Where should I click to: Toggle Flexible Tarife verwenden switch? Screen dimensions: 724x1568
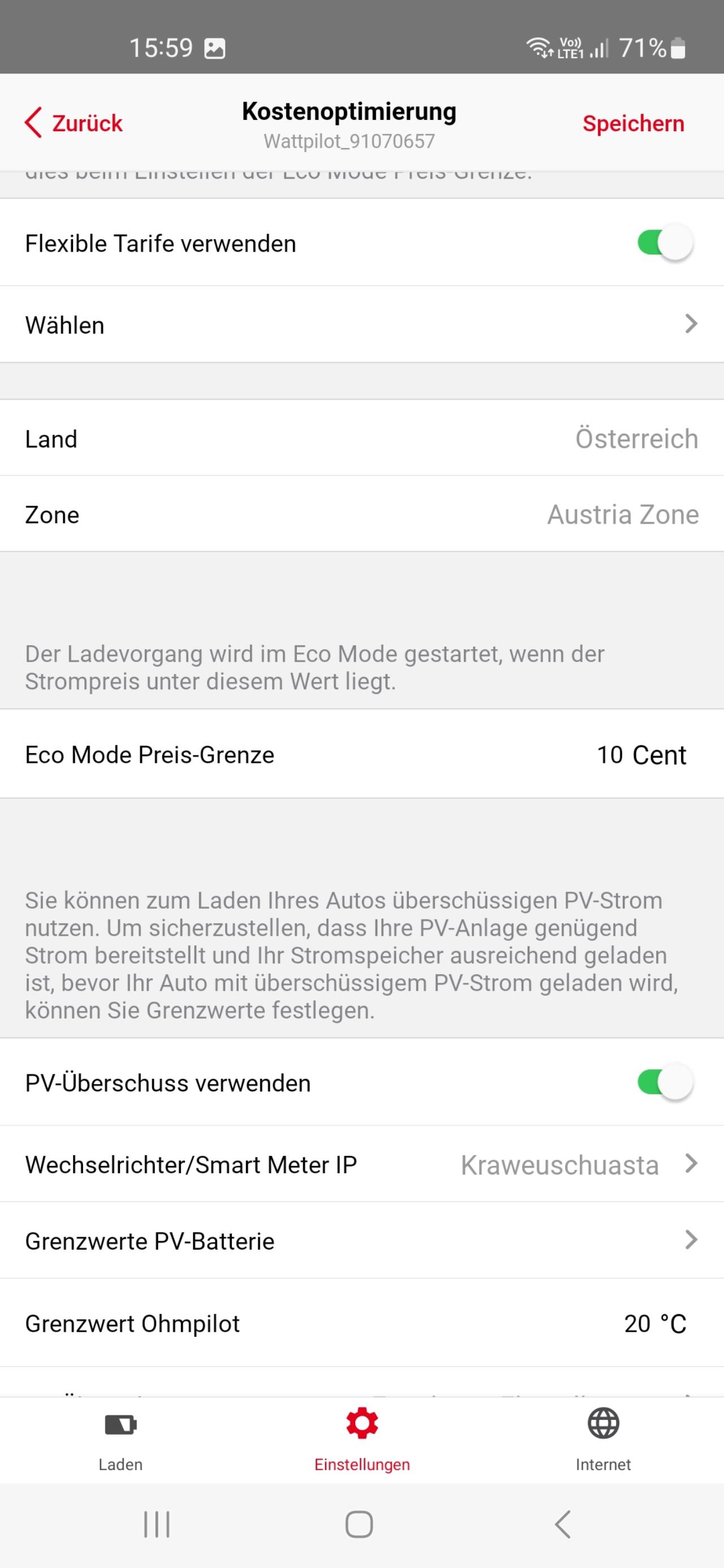664,243
